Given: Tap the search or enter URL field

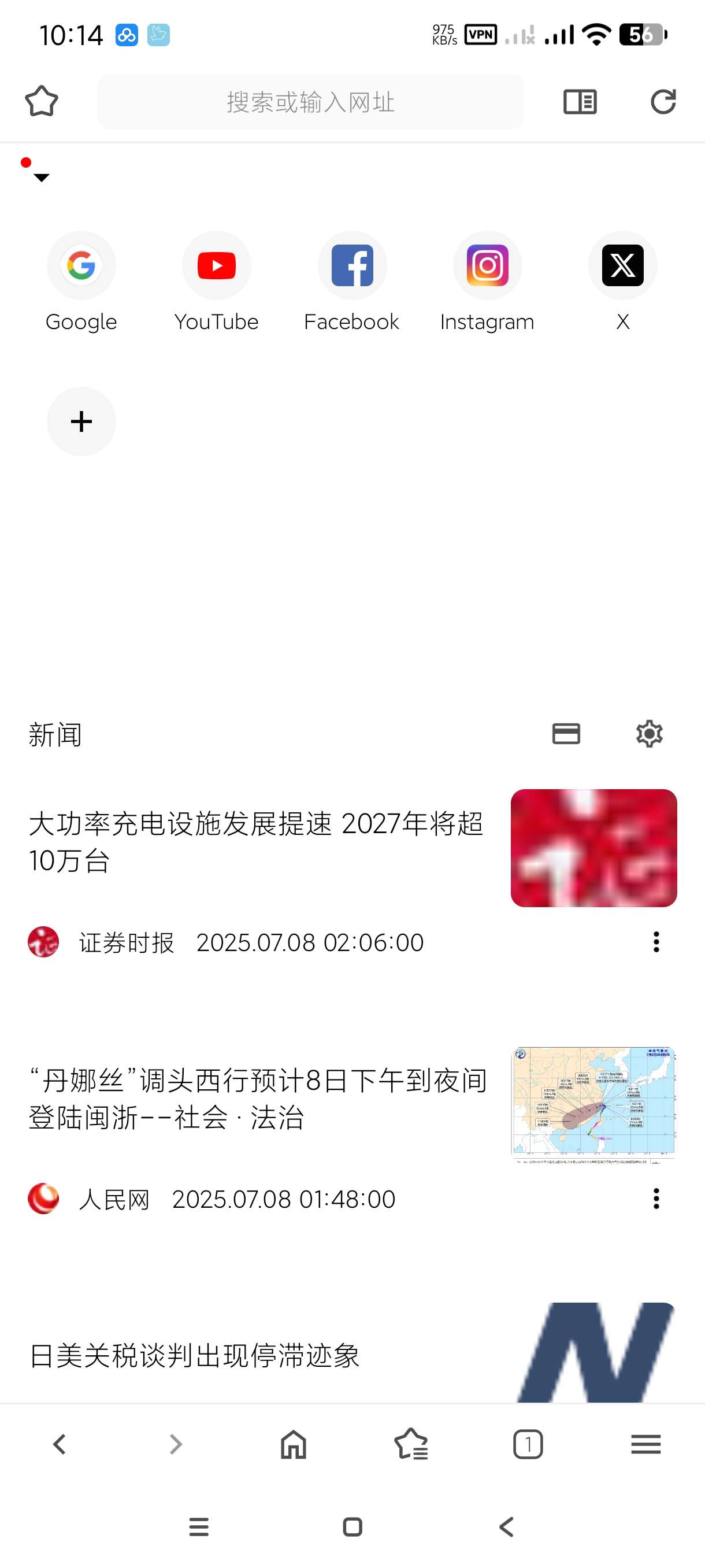Looking at the screenshot, I should tap(310, 102).
